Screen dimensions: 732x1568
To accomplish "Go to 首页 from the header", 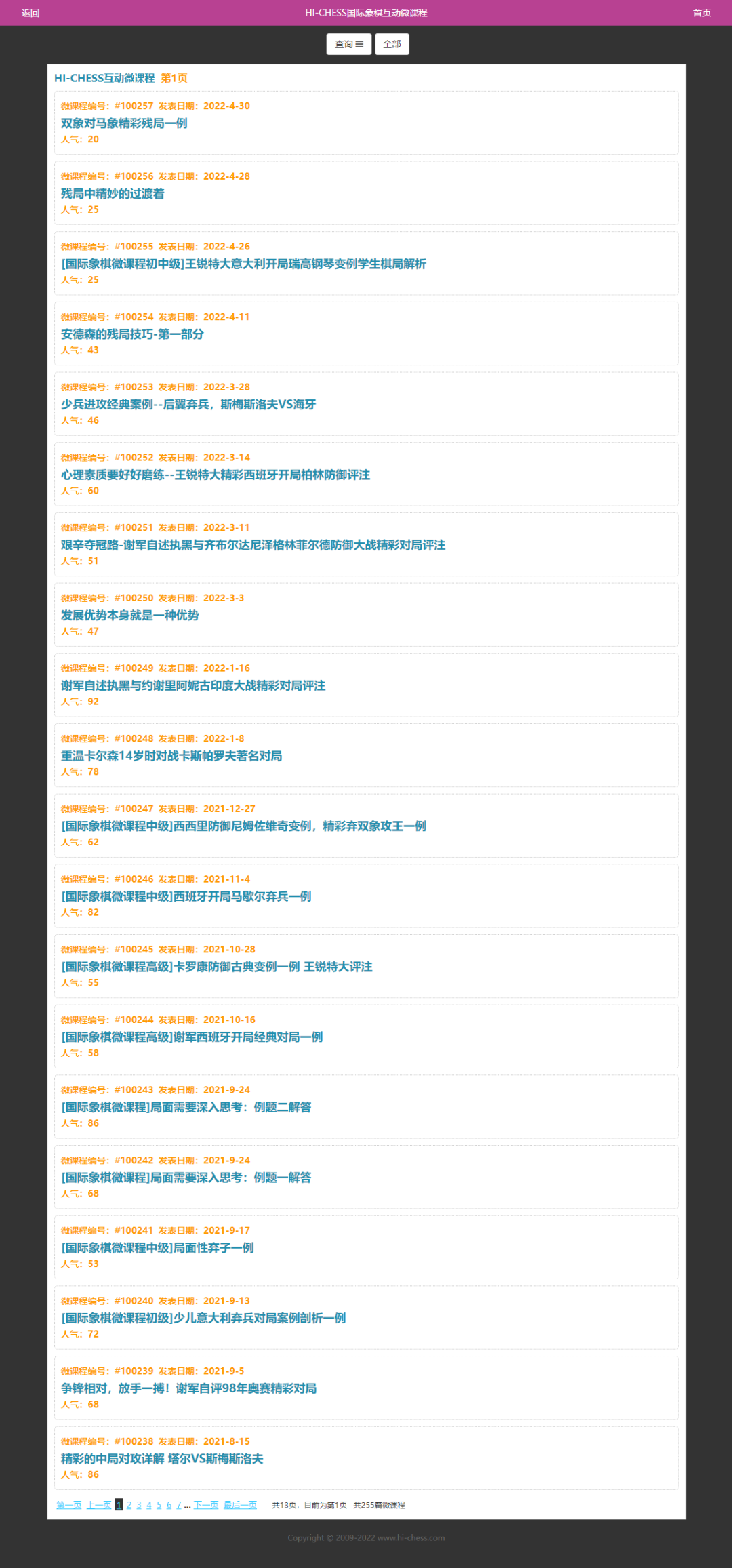I will [701, 13].
